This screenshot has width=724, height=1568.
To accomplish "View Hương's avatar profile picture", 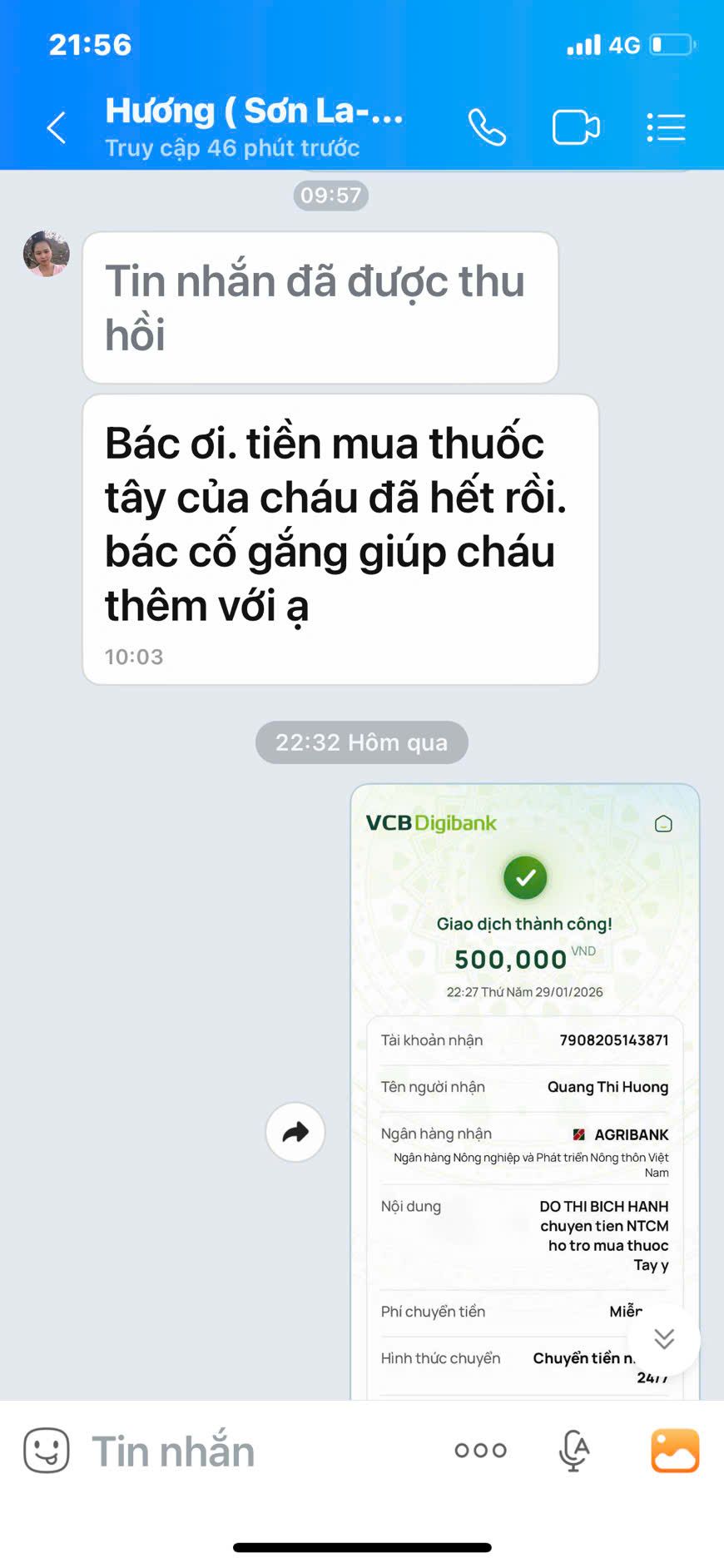I will (47, 255).
